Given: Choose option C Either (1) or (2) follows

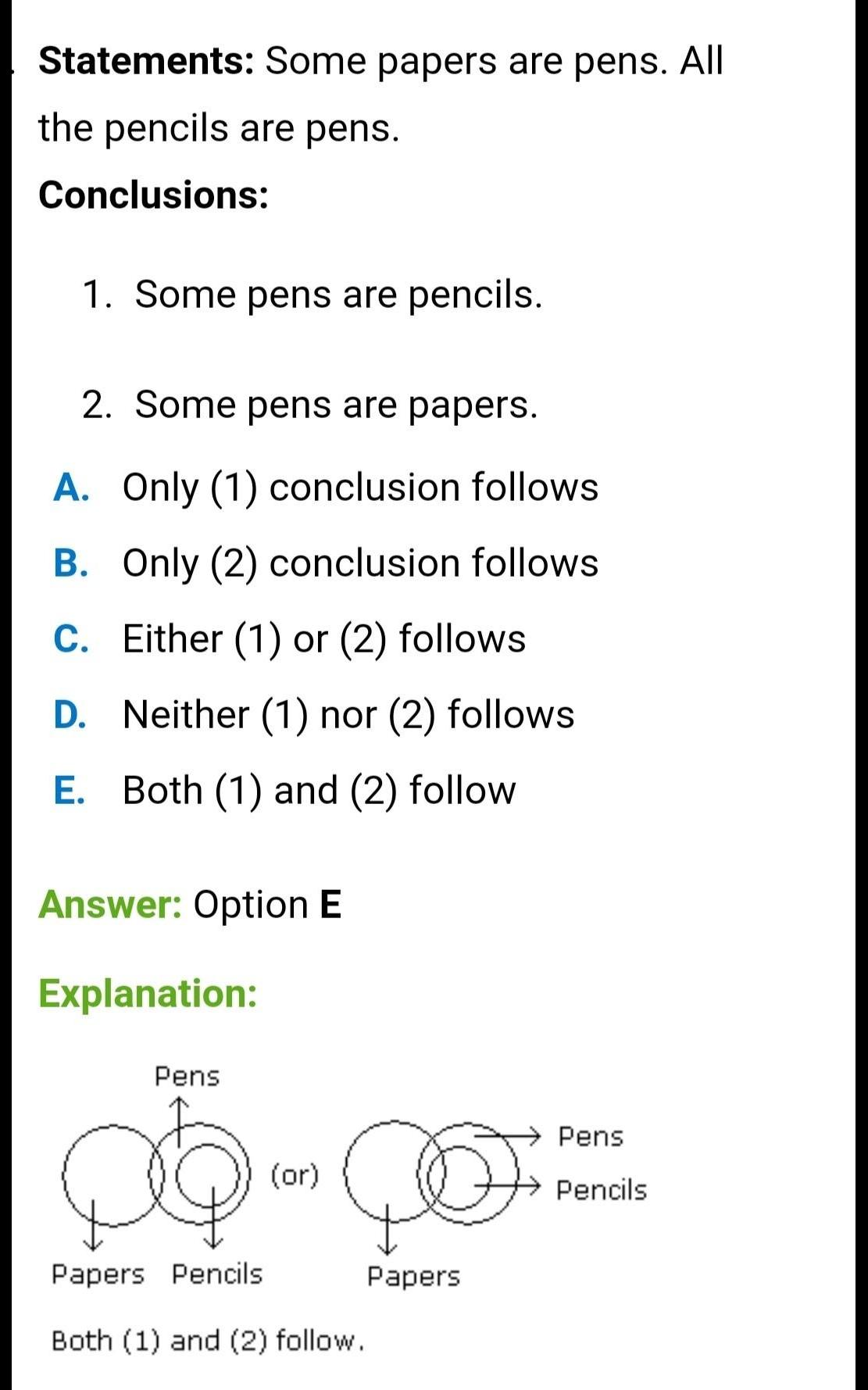Looking at the screenshot, I should 323,639.
